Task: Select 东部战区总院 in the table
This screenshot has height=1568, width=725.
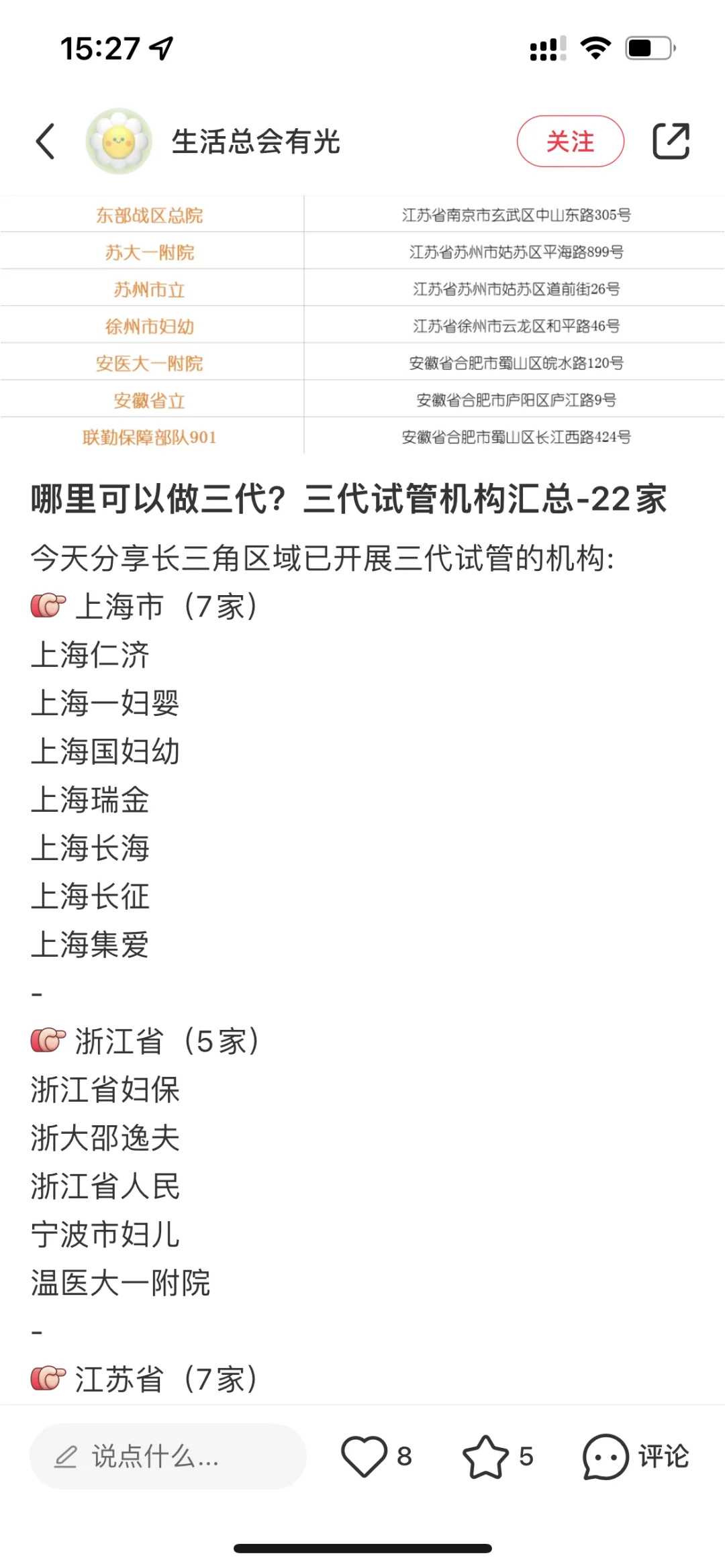Action: pos(149,215)
